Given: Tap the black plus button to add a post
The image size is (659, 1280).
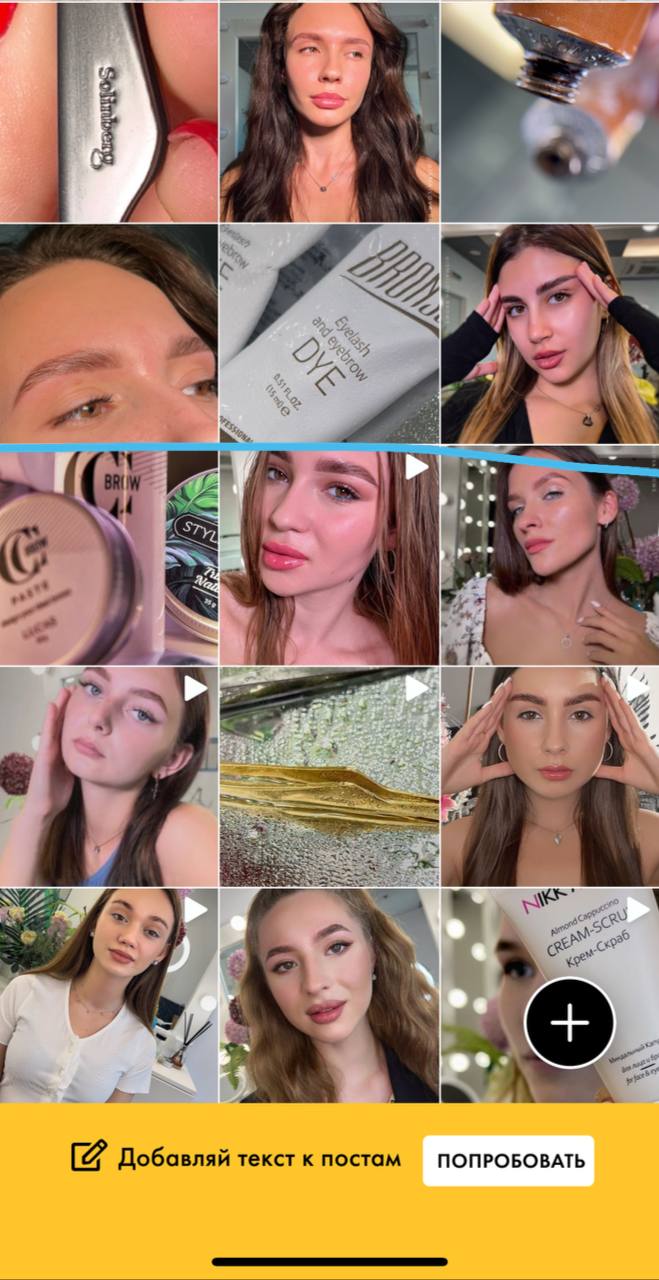Looking at the screenshot, I should point(570,1023).
